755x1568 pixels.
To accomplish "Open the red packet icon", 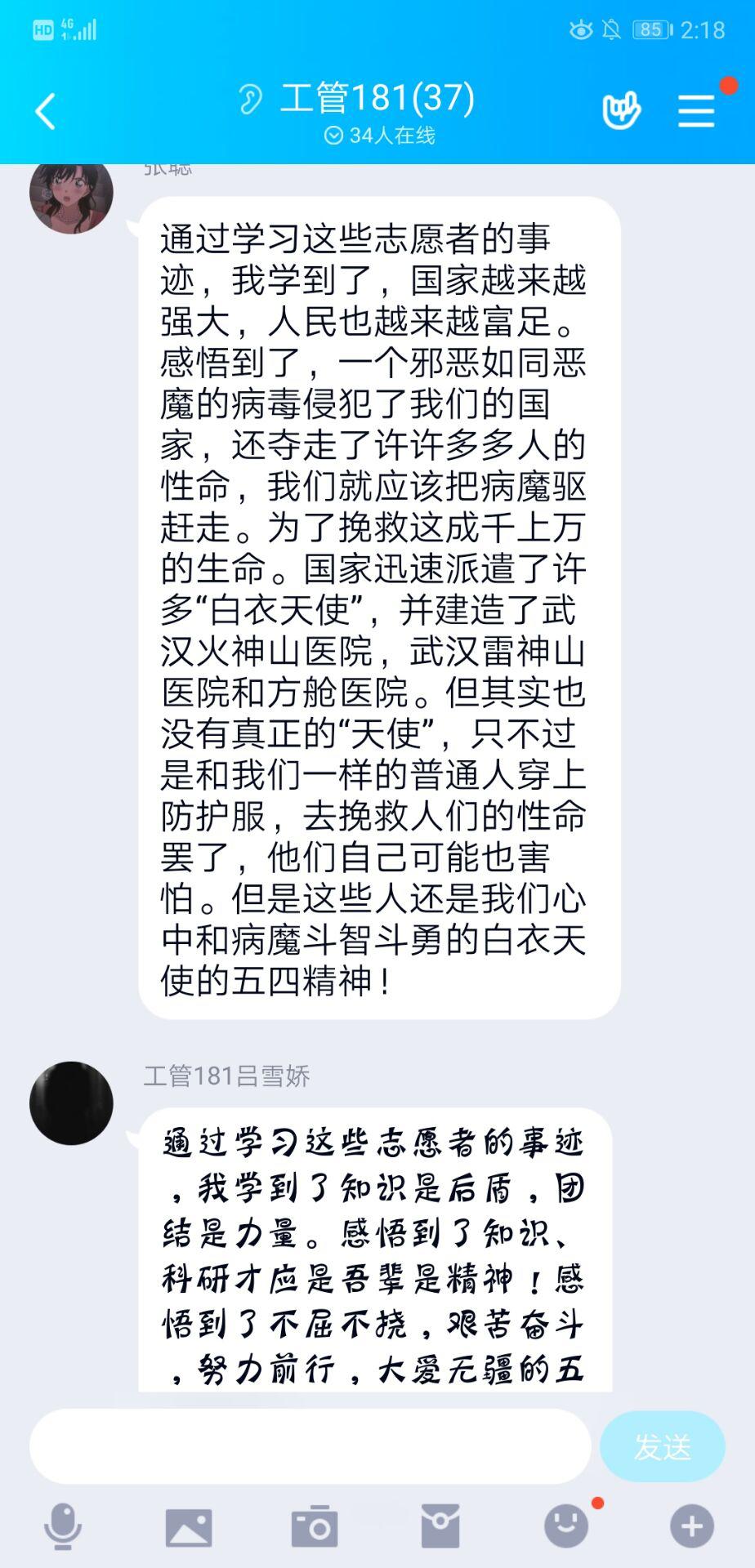I will (440, 1526).
